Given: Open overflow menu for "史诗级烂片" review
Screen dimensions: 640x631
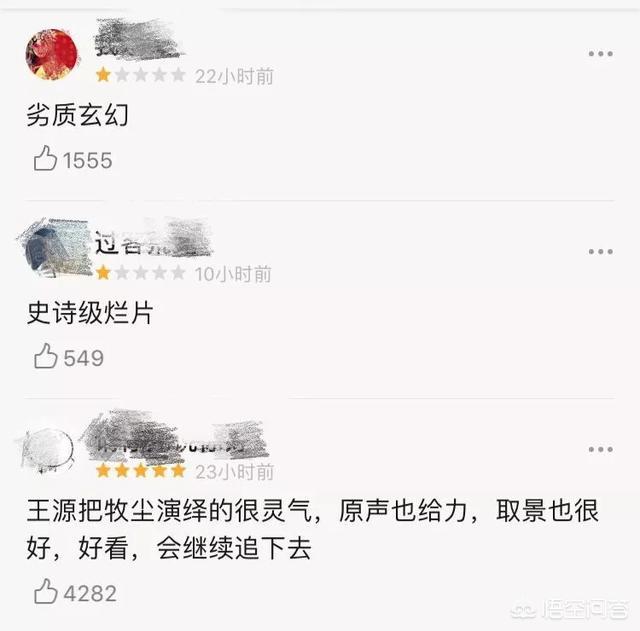Looking at the screenshot, I should coord(600,252).
